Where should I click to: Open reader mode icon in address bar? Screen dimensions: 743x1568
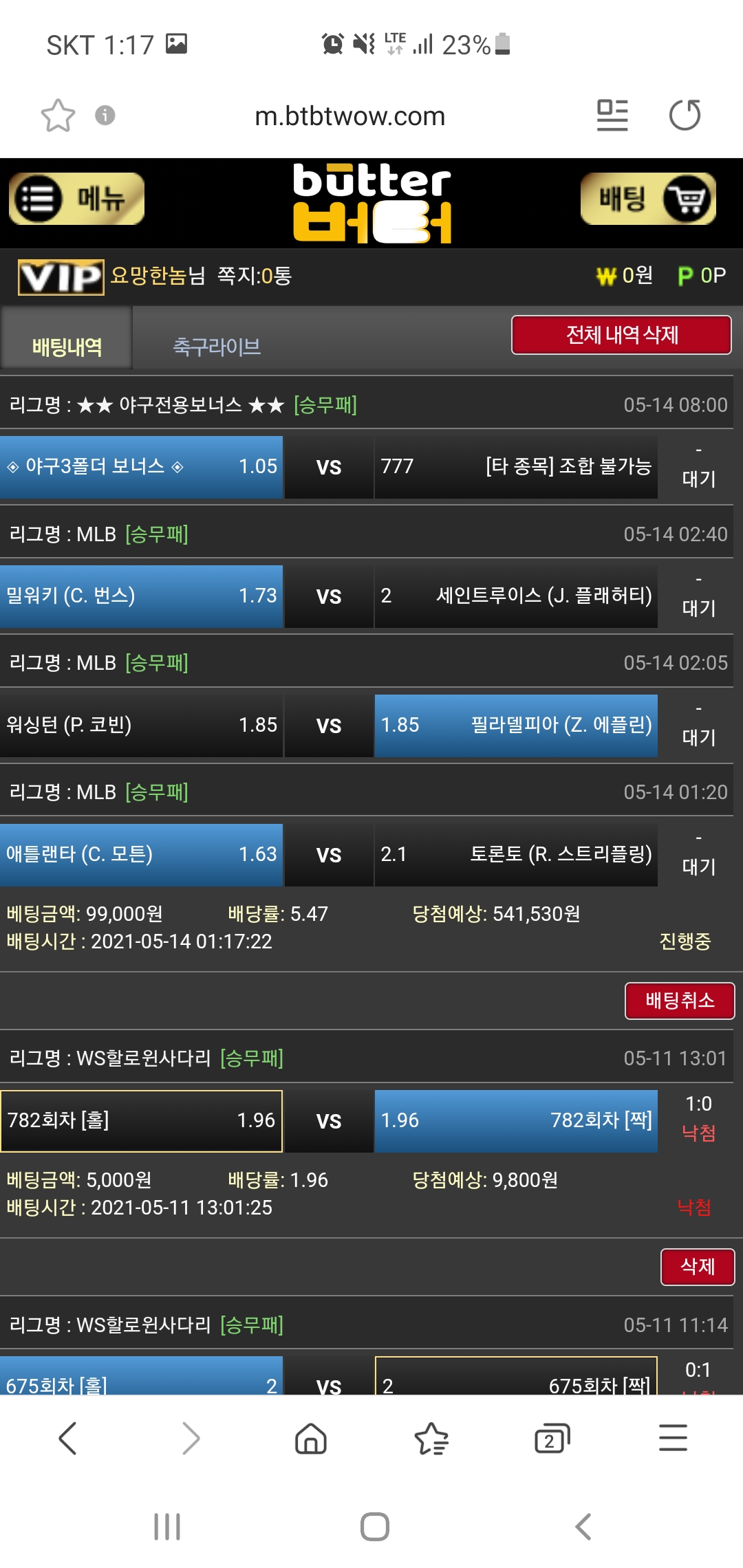[x=612, y=115]
